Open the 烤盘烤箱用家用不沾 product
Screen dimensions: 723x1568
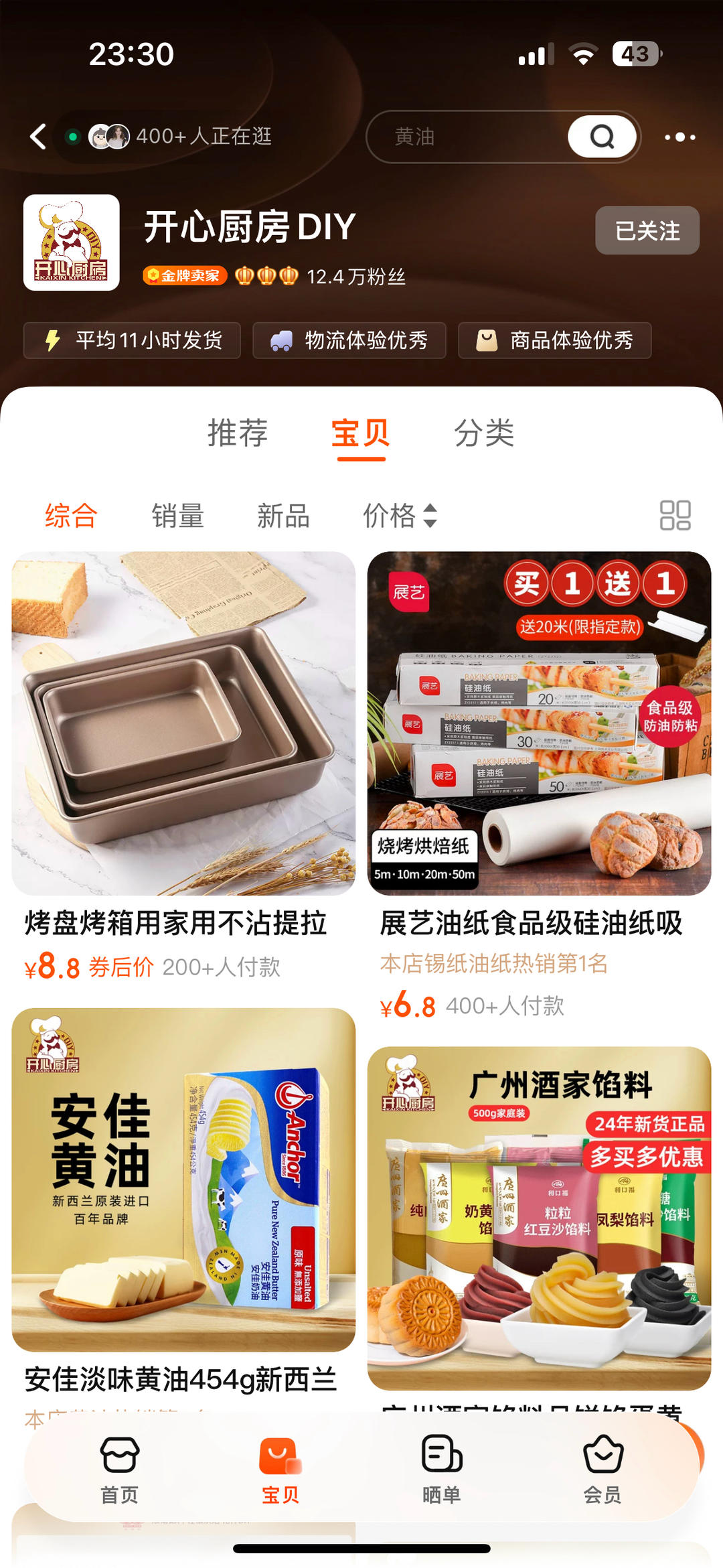[183, 723]
